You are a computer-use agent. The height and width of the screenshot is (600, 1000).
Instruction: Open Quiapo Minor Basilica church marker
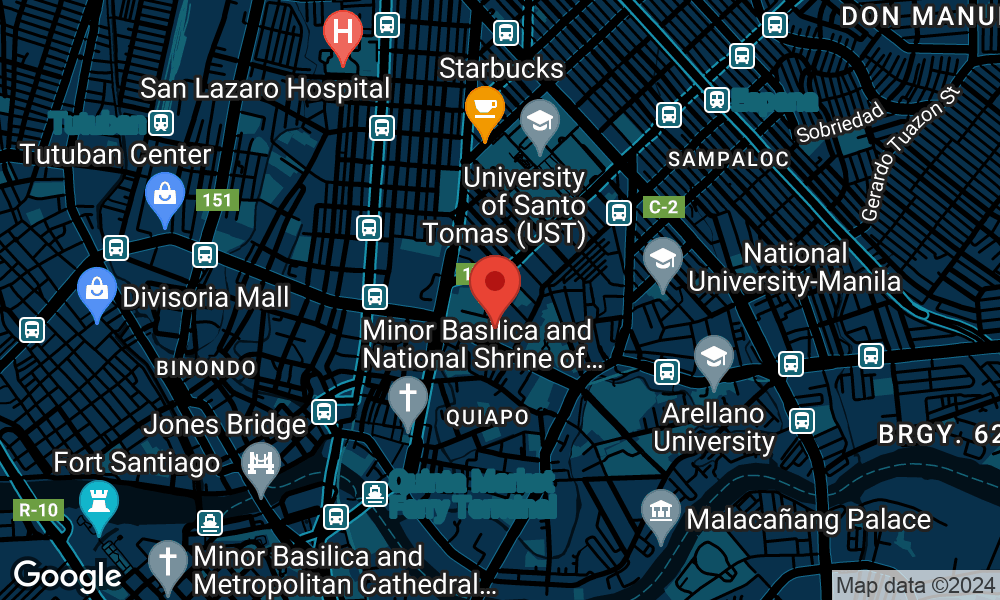[407, 398]
